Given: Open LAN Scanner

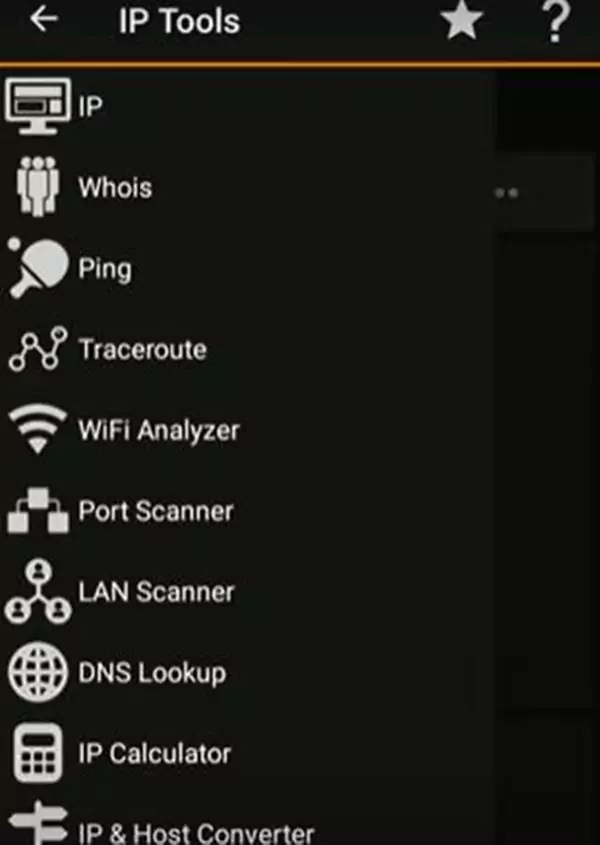Looking at the screenshot, I should pos(155,592).
